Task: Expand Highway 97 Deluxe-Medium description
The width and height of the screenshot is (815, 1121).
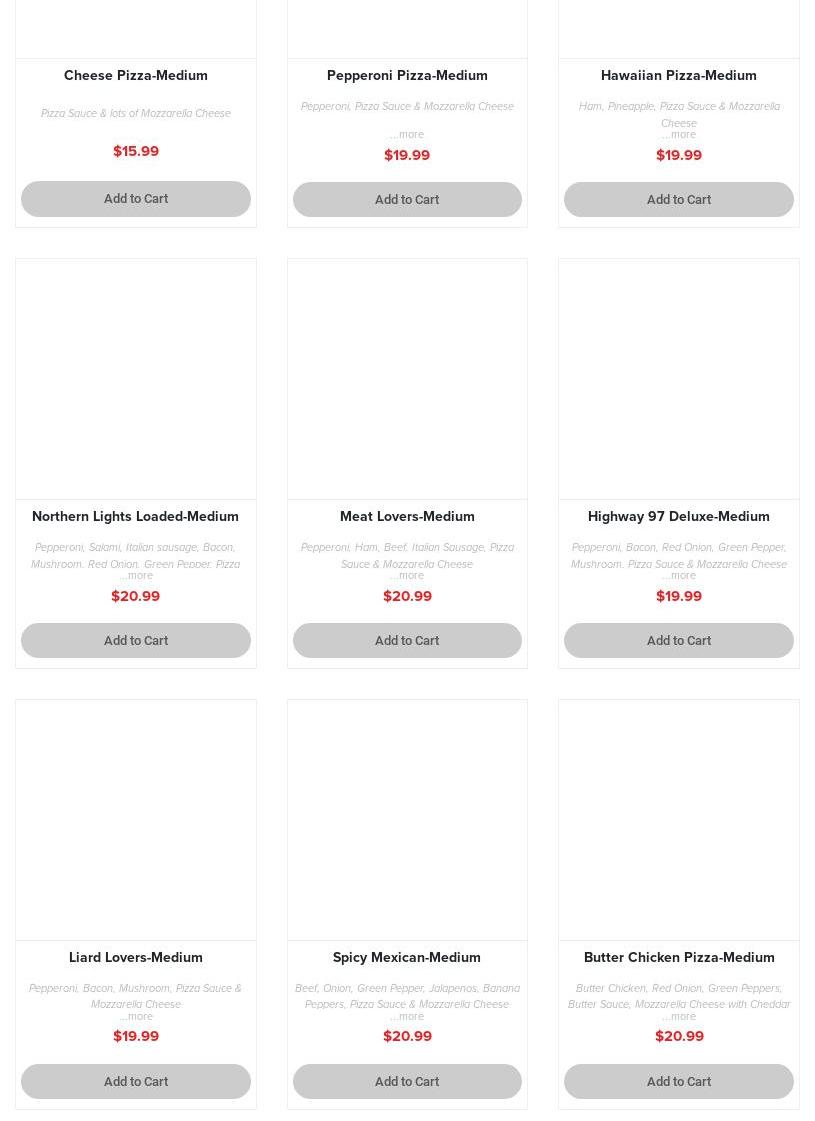Action: 678,576
